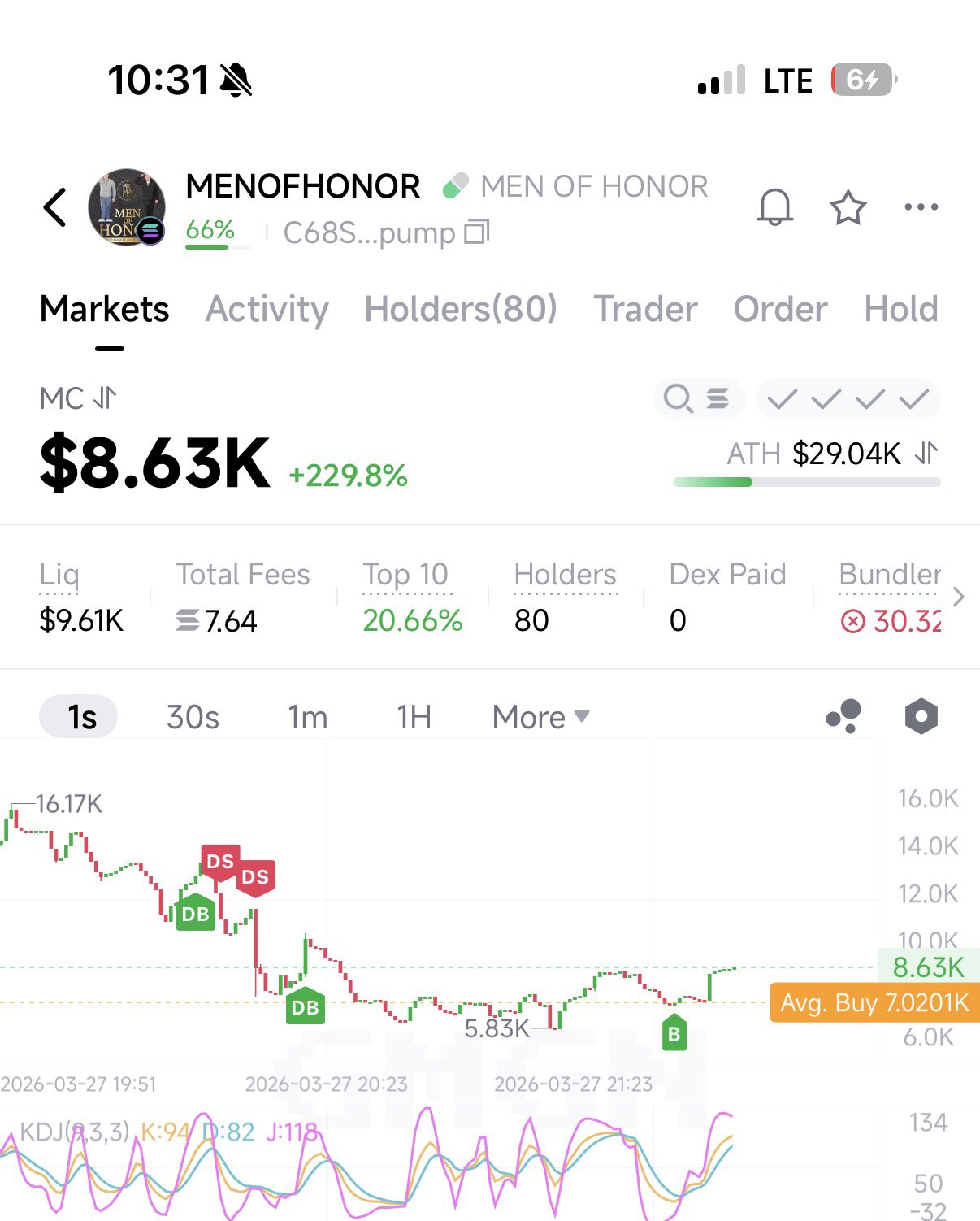The width and height of the screenshot is (980, 1221).
Task: Open chart settings hexagon icon
Action: (921, 716)
